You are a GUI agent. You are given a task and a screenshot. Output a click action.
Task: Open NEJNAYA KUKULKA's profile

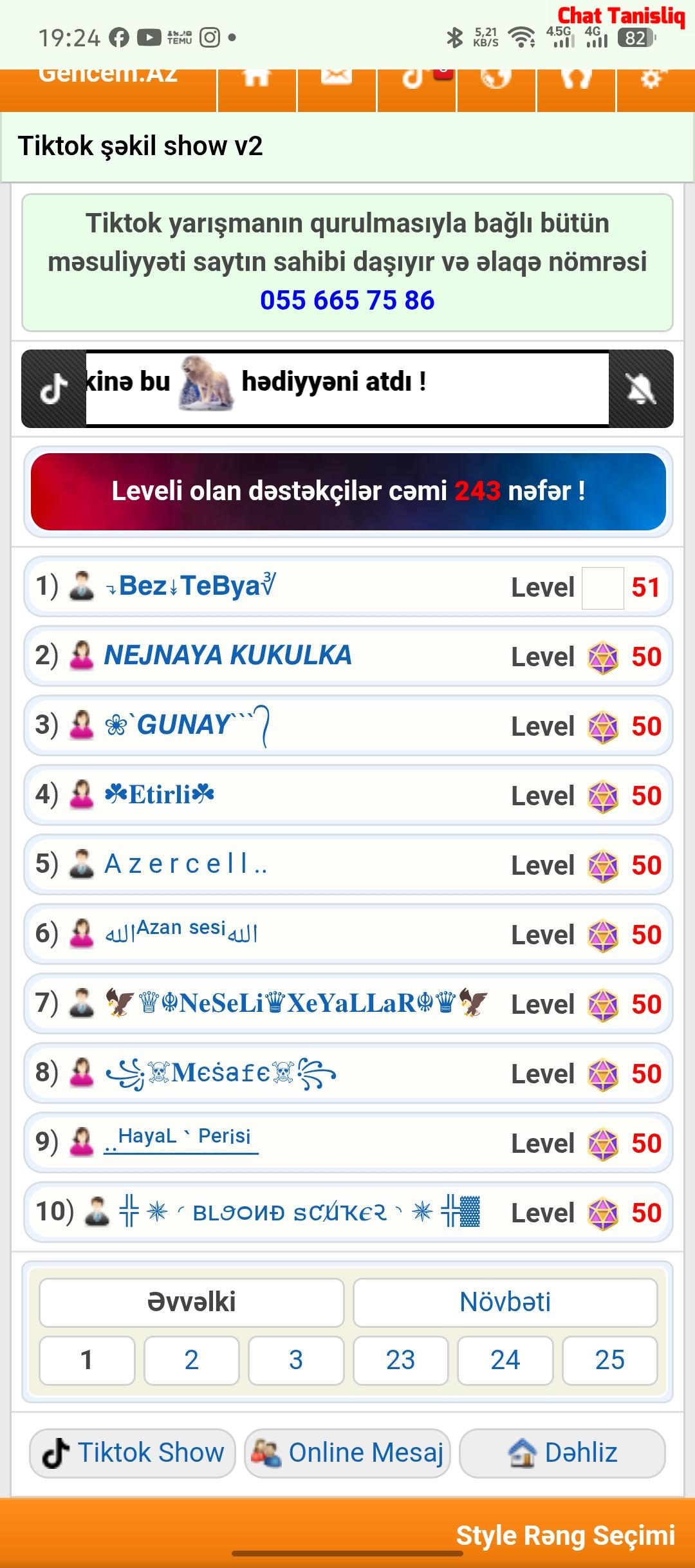tap(228, 655)
